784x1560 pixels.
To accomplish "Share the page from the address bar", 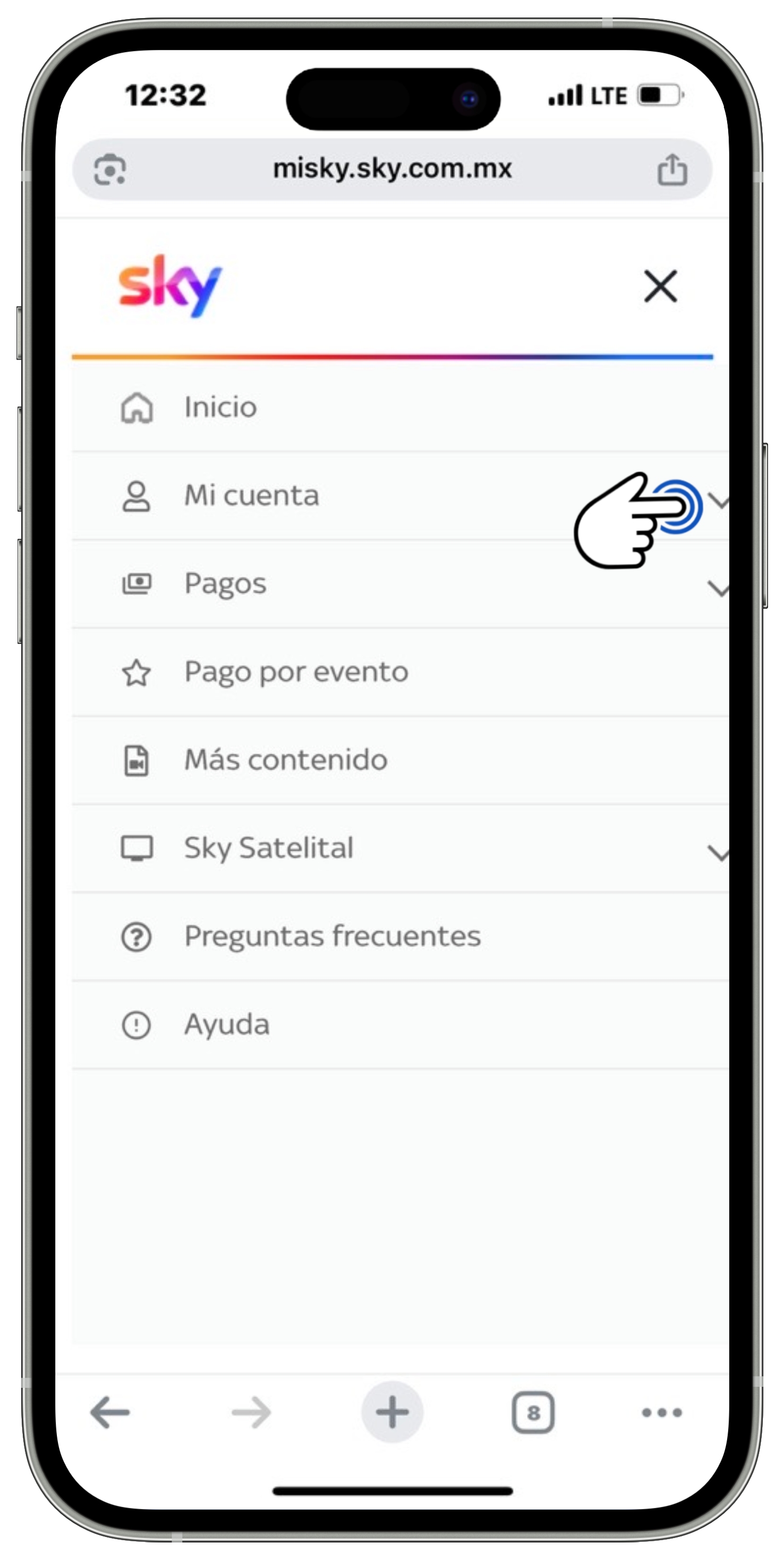I will (x=672, y=169).
